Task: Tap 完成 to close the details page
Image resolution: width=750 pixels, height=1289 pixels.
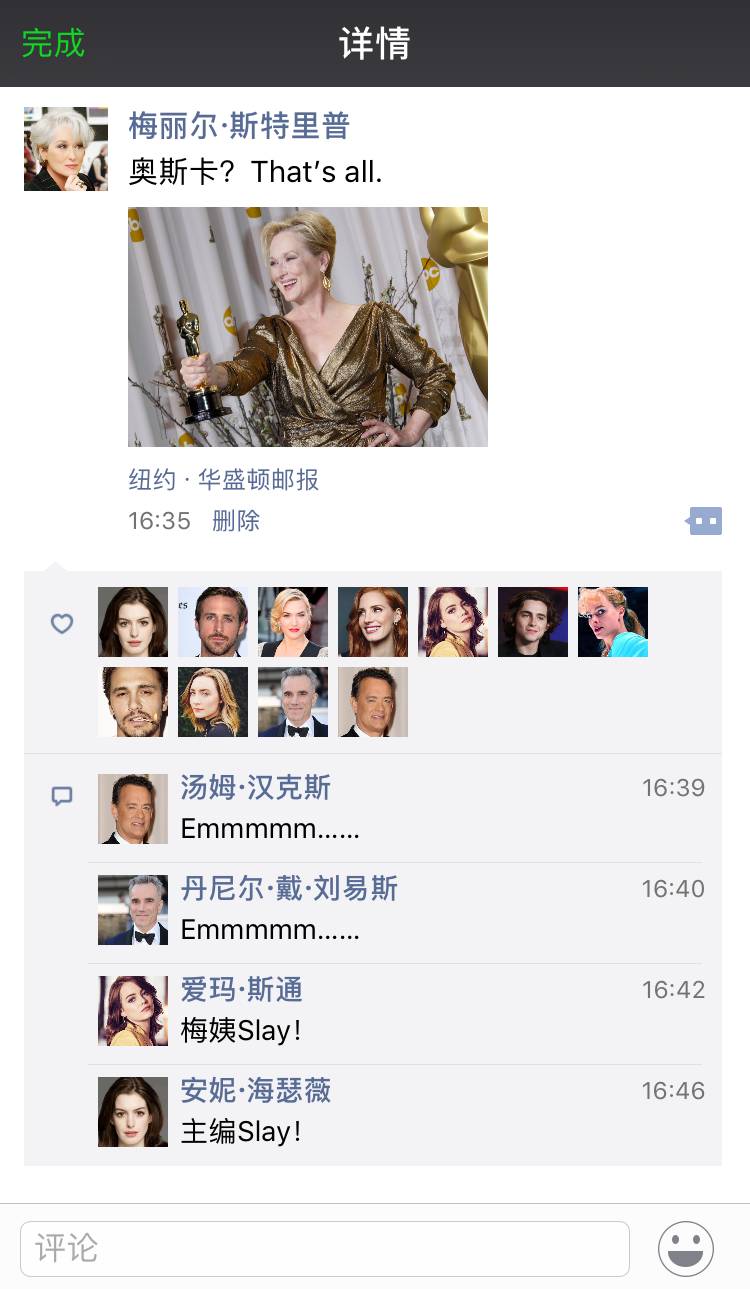Action: [x=53, y=43]
